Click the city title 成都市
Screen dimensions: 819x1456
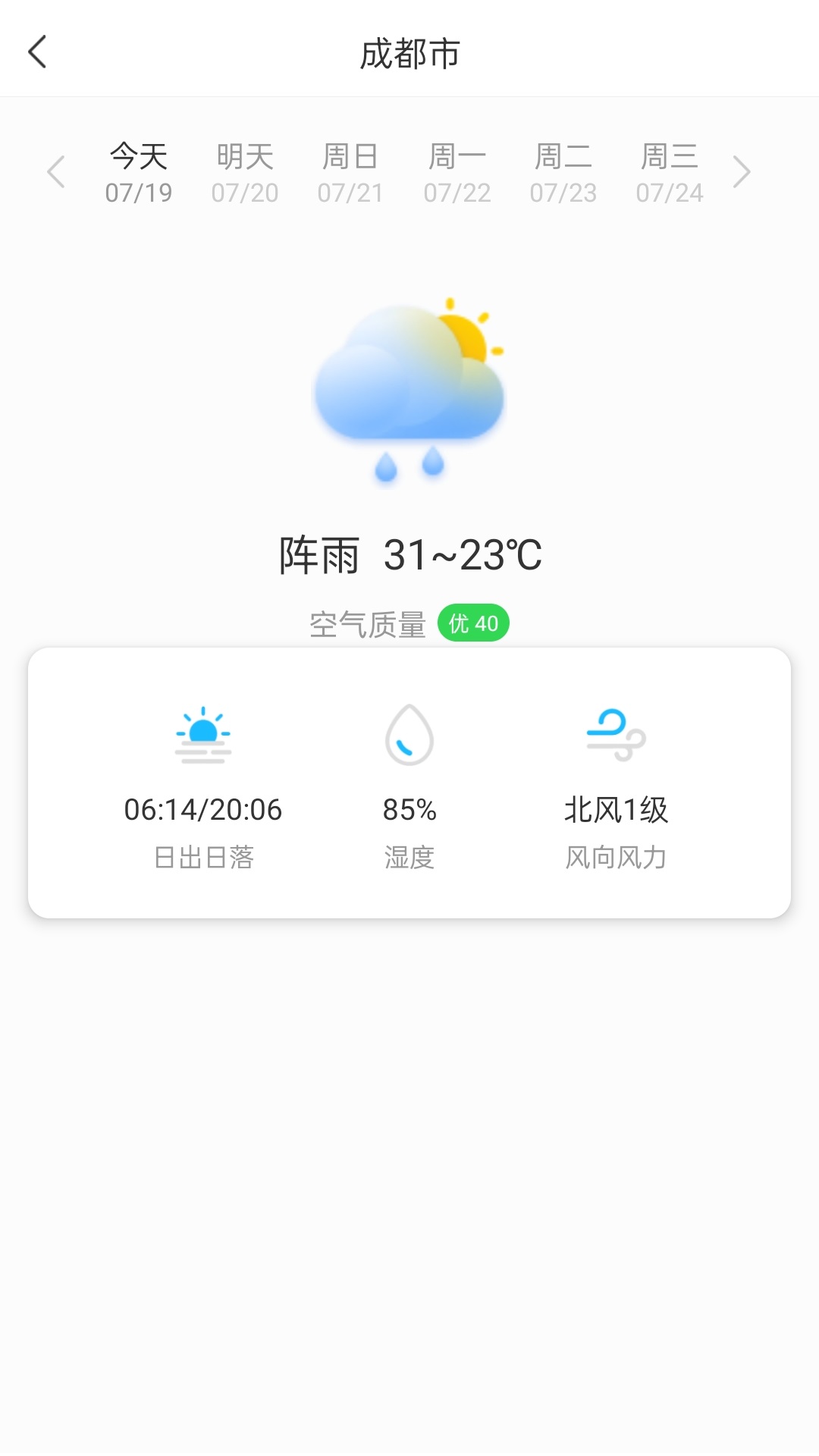[409, 53]
